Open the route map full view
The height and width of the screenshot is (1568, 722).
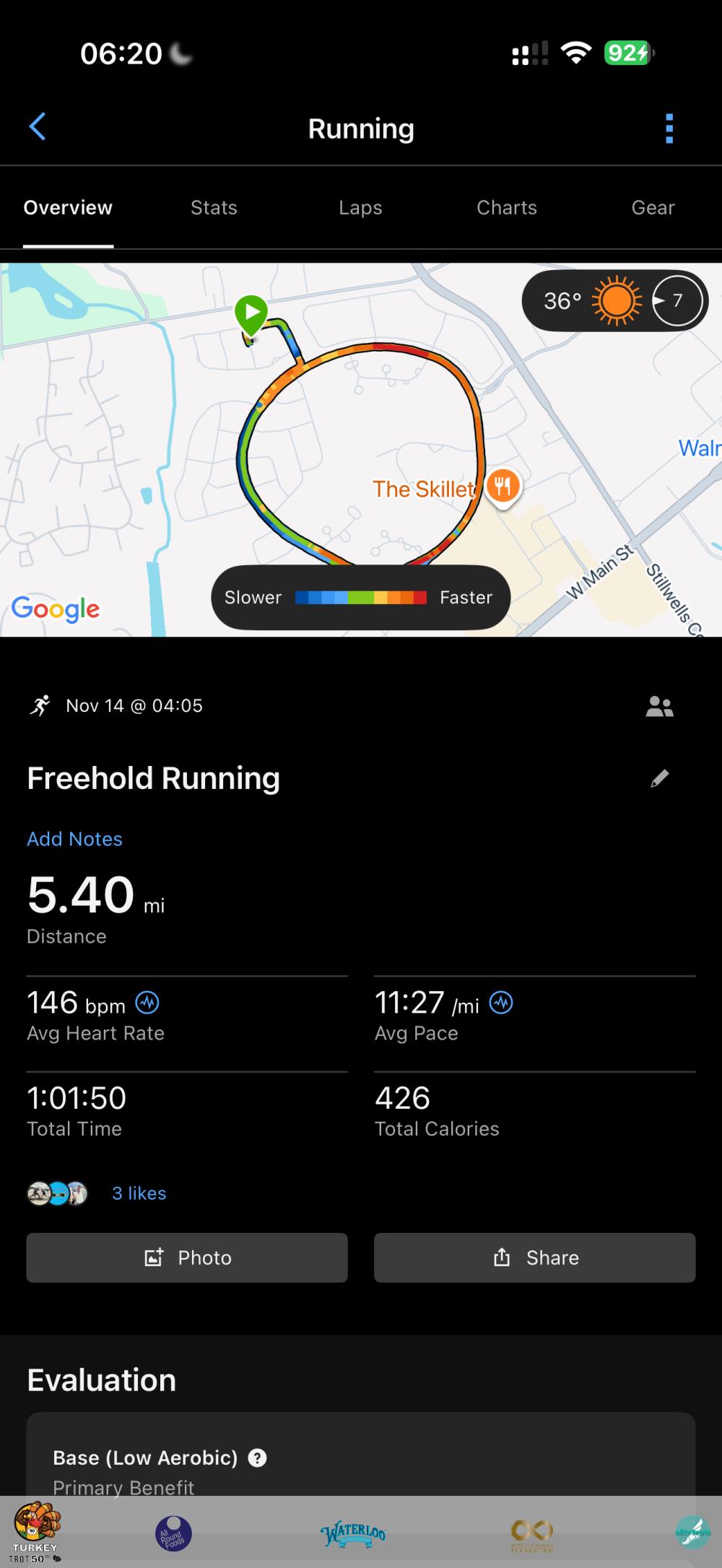point(361,433)
